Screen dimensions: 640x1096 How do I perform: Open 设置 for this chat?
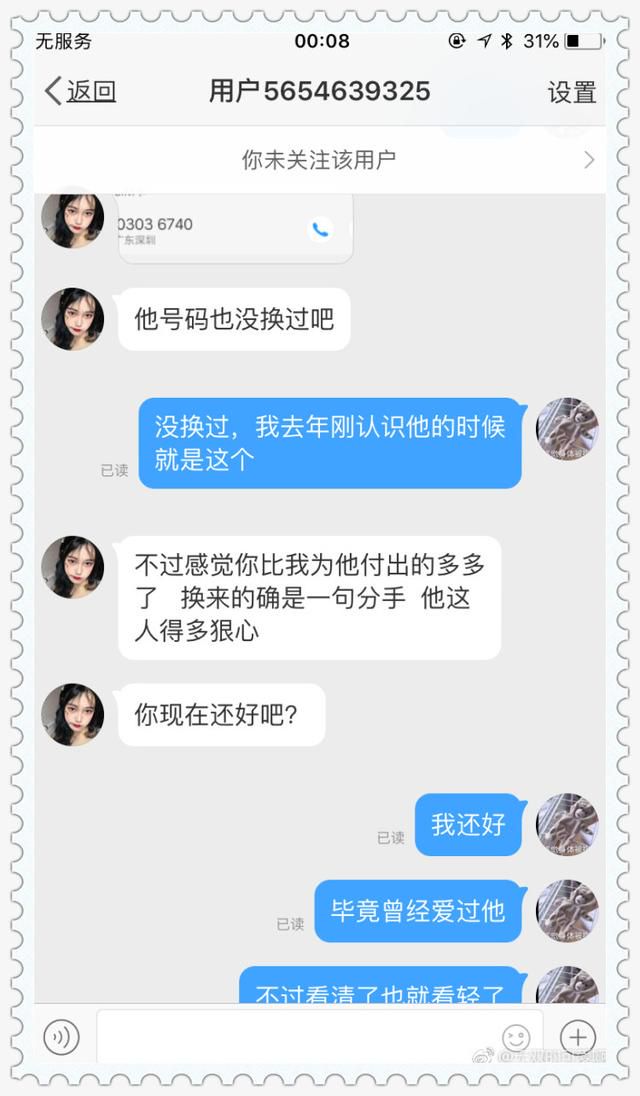click(571, 92)
